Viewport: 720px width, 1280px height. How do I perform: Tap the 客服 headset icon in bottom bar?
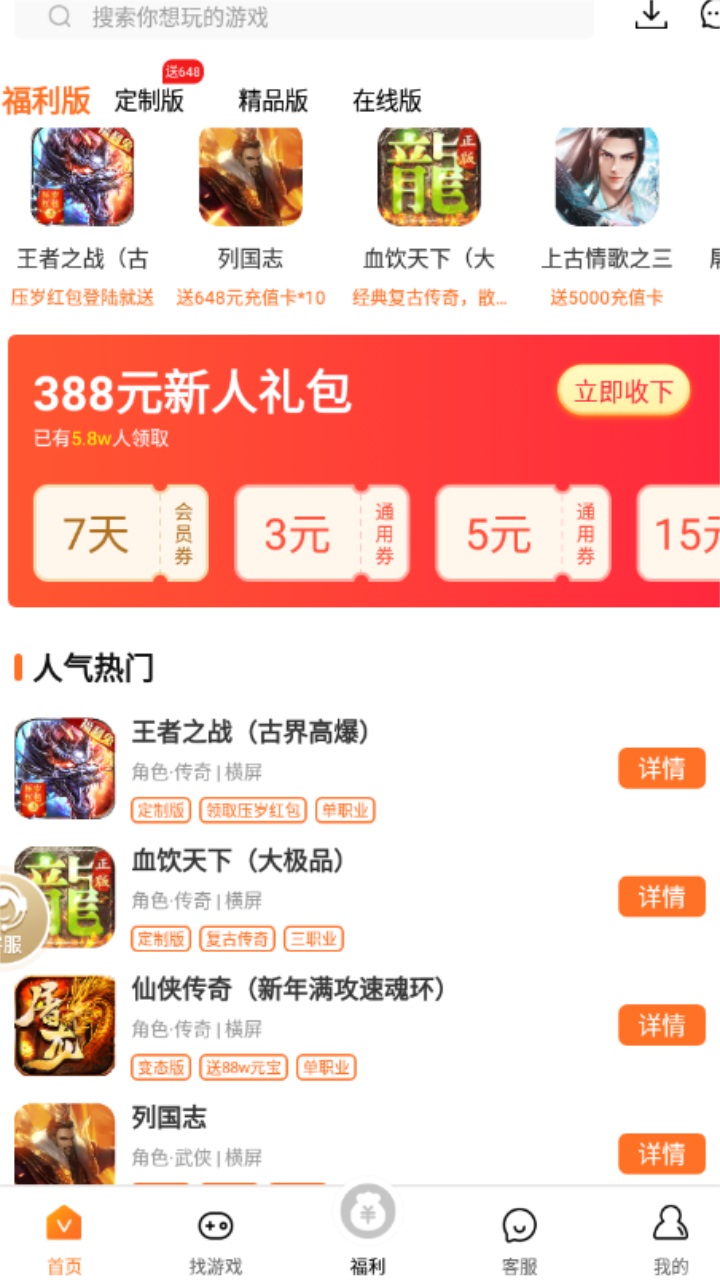517,1225
